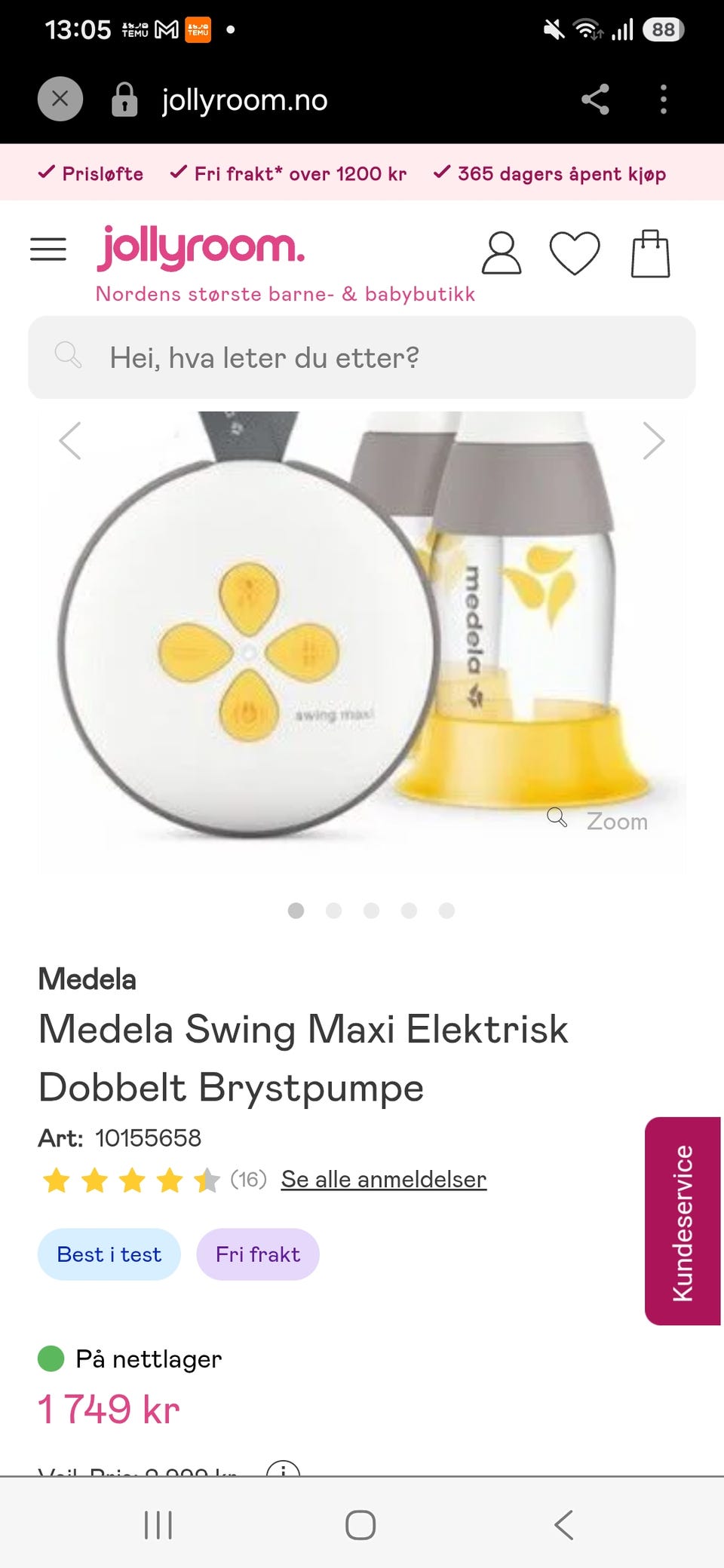Go to the Jollyroom home logo
Image resolution: width=724 pixels, height=1568 pixels.
point(201,247)
